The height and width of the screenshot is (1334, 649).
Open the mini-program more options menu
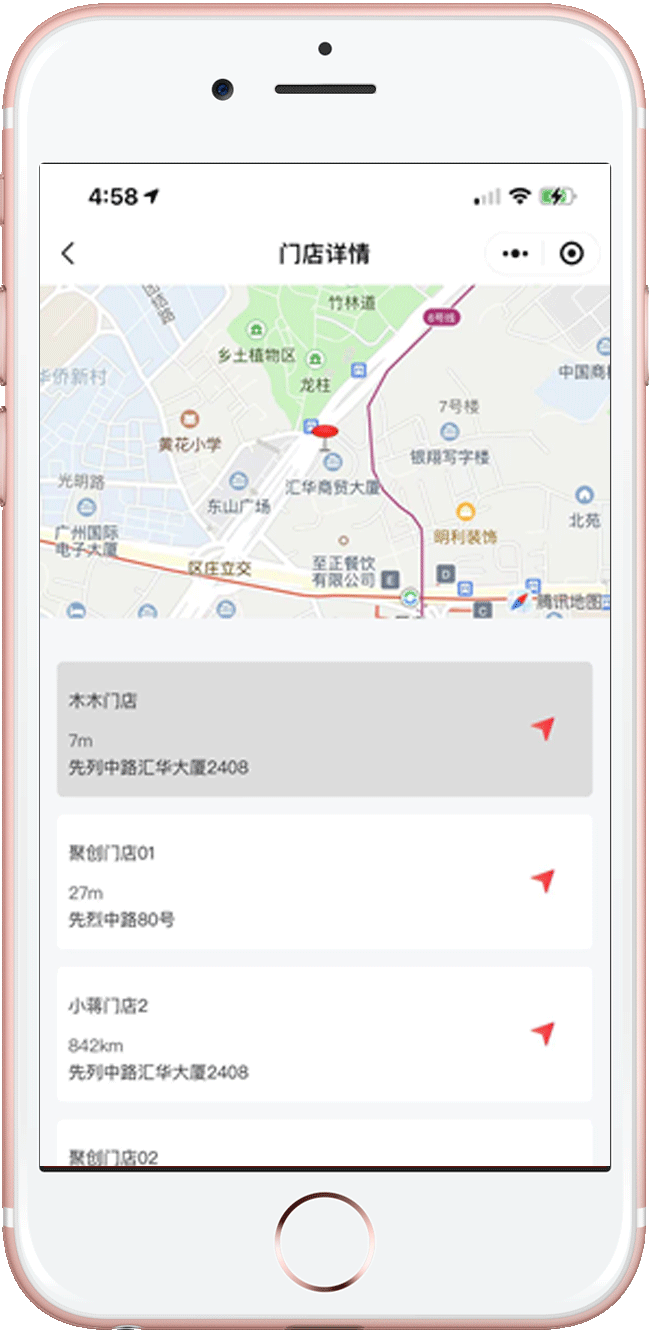click(x=515, y=254)
